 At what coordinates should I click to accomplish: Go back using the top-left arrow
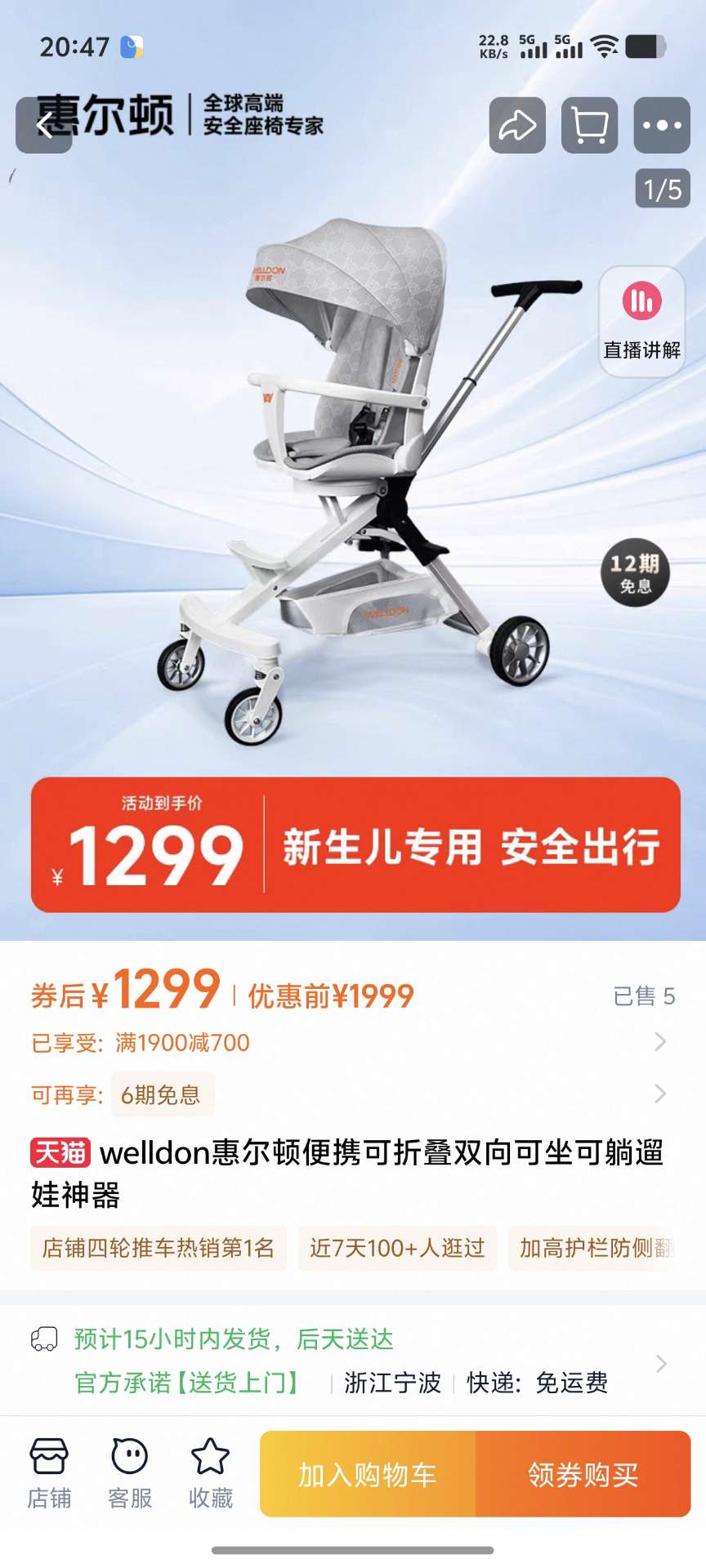click(44, 125)
